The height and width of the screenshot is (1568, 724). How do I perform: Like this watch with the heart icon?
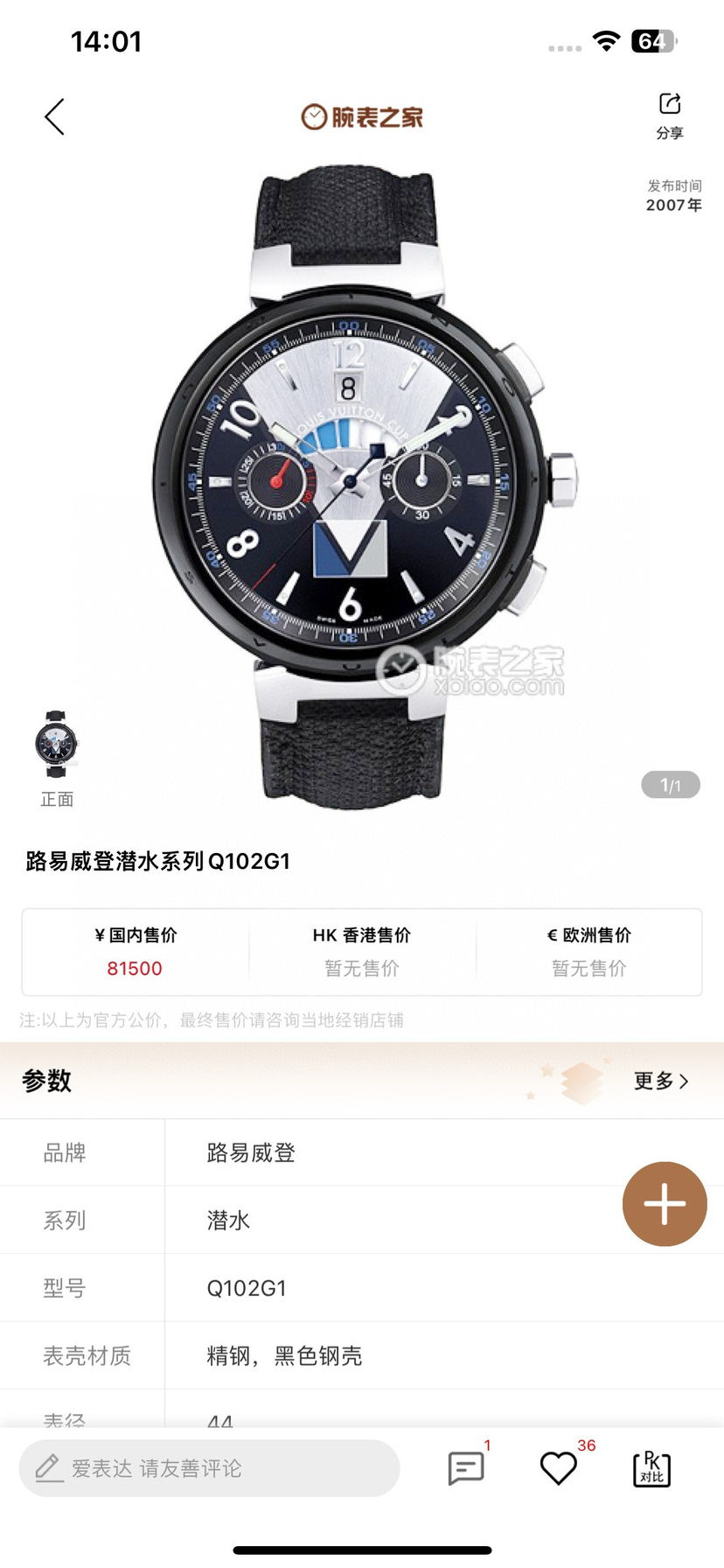pos(559,1467)
